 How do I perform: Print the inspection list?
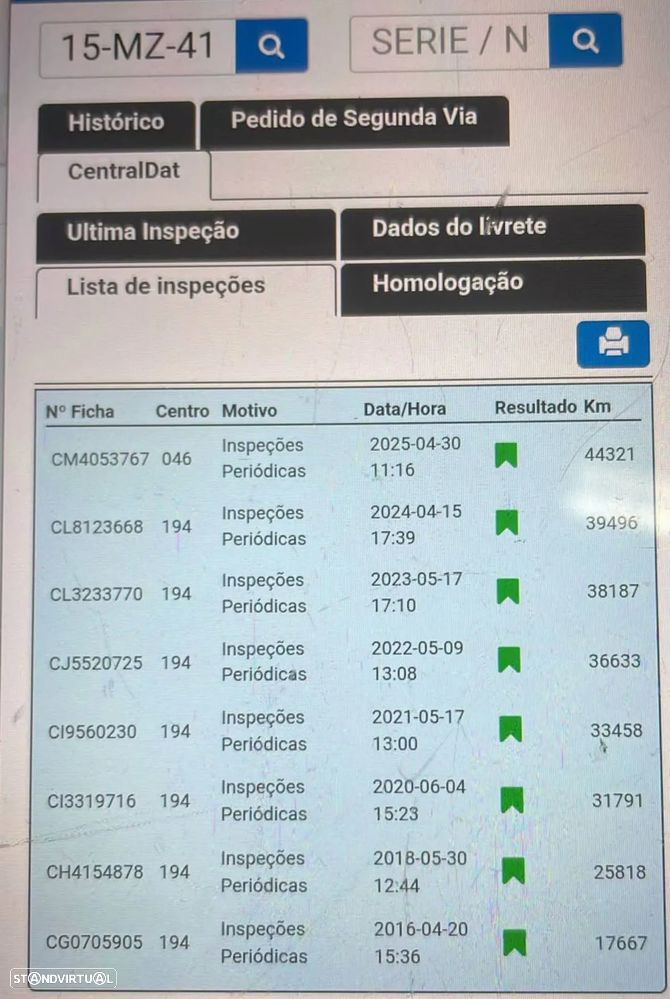tap(613, 344)
